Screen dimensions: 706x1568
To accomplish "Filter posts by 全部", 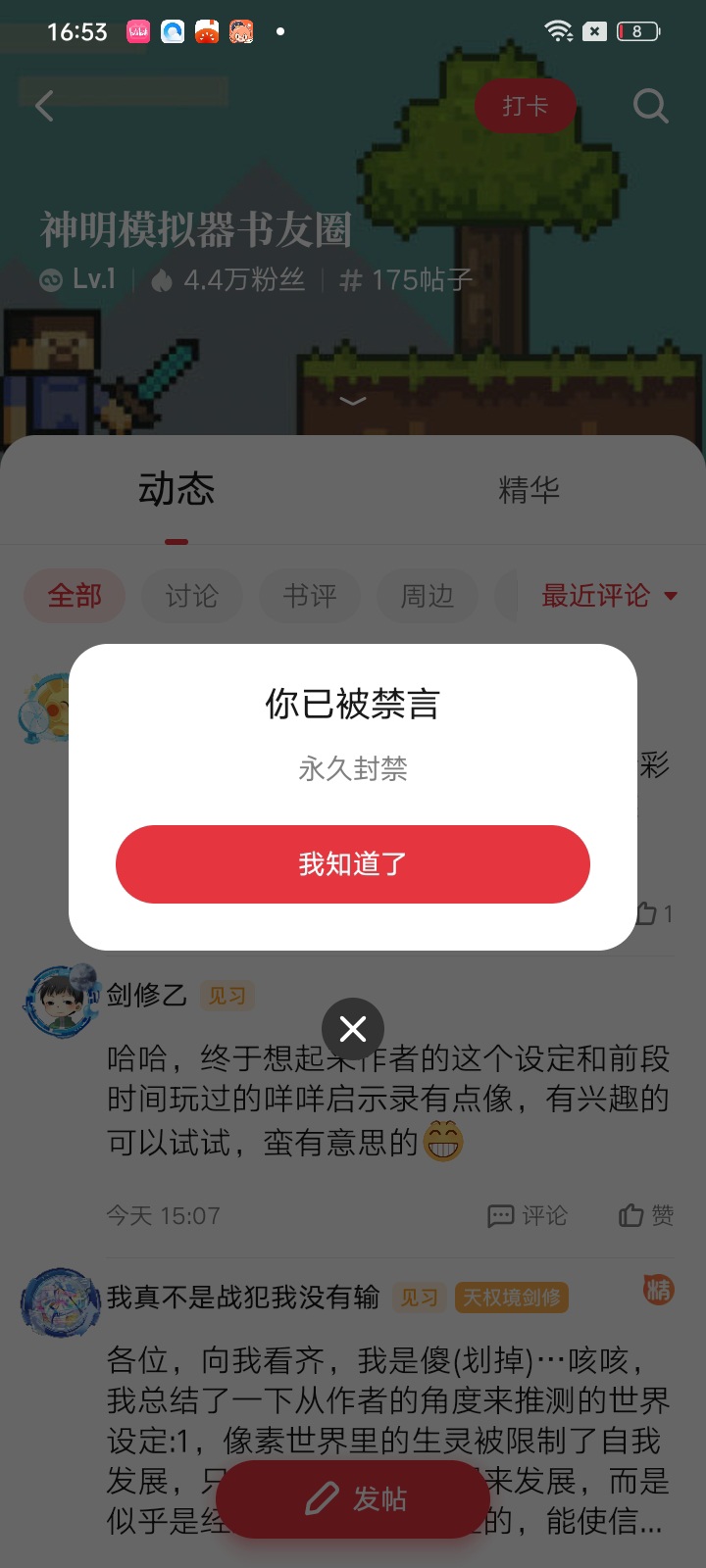I will click(x=75, y=596).
